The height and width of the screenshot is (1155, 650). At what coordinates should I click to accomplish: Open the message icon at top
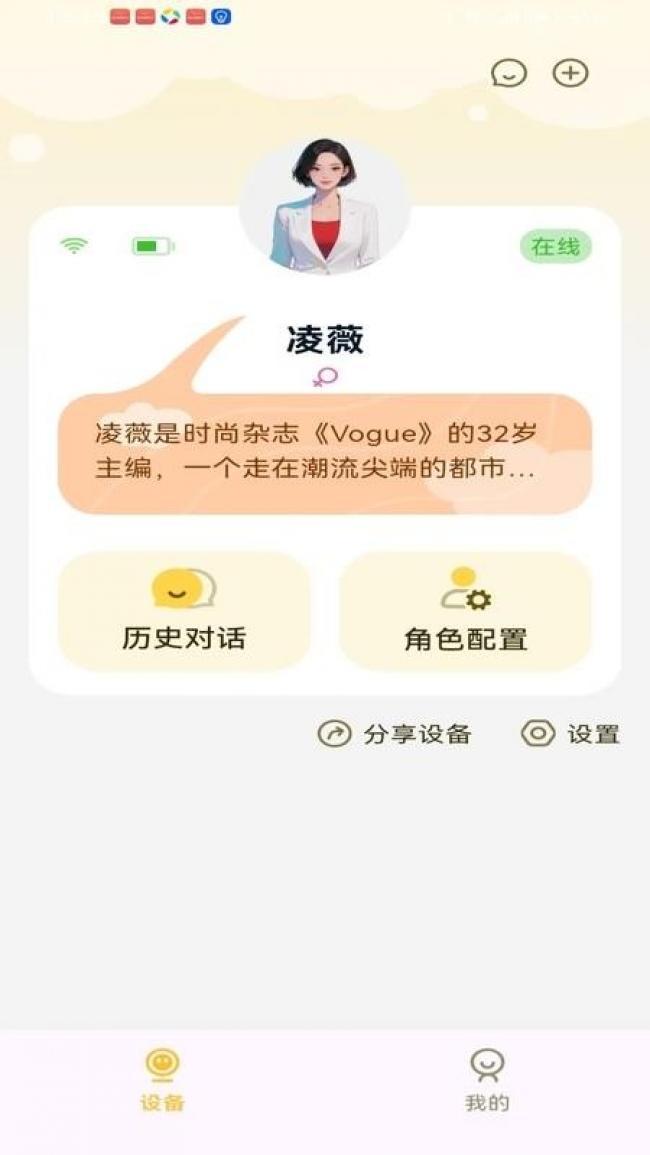click(x=509, y=74)
